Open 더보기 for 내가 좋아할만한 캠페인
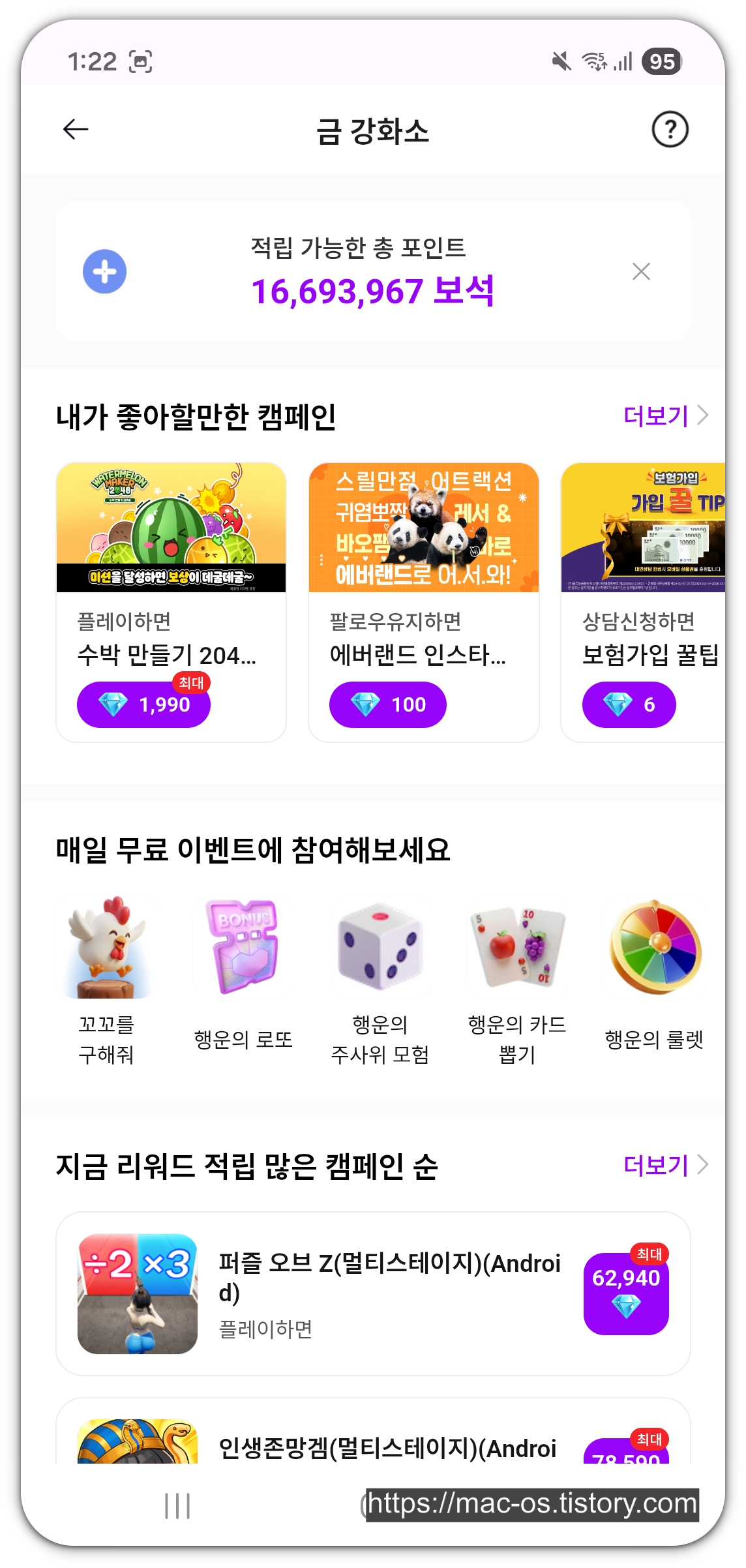 click(665, 415)
